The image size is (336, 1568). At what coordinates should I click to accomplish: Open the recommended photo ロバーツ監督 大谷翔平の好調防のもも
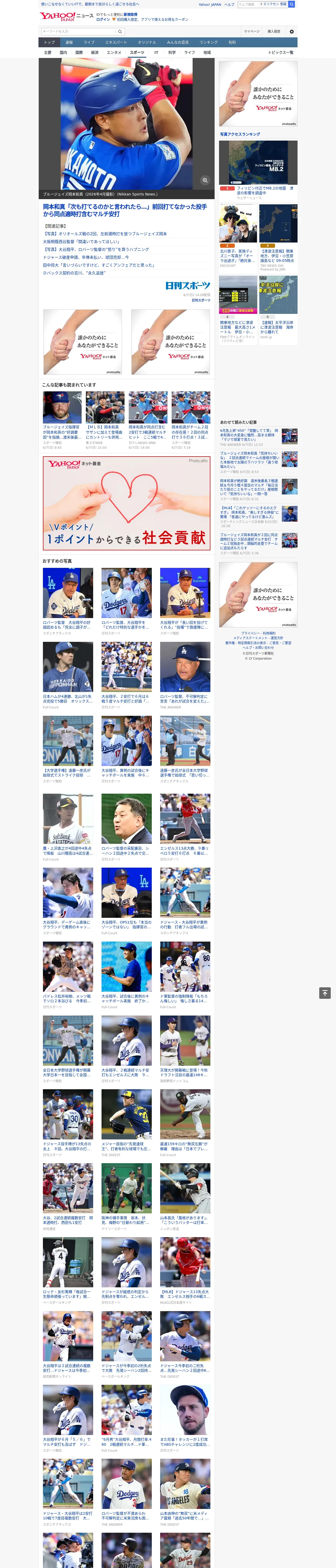(x=68, y=601)
